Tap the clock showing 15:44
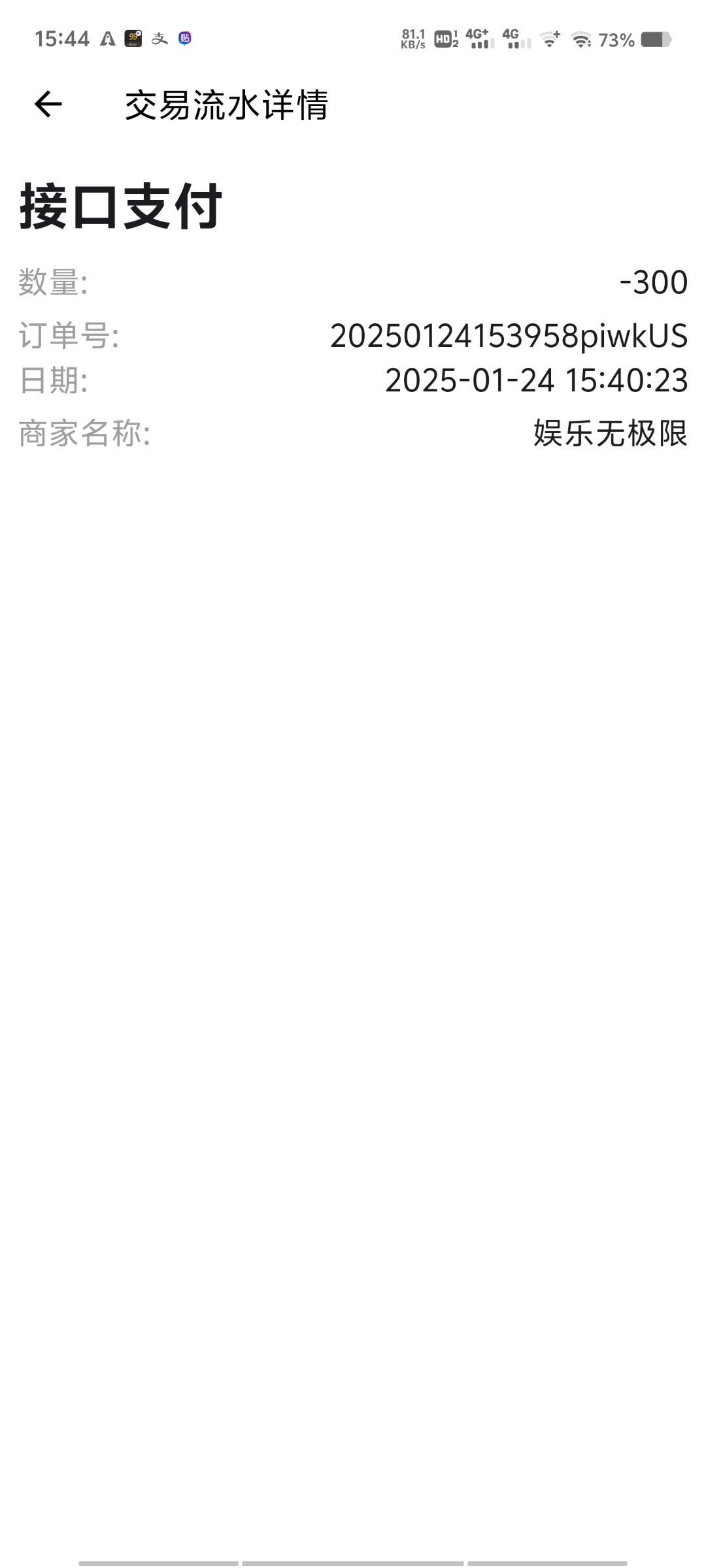706x1568 pixels. click(62, 38)
